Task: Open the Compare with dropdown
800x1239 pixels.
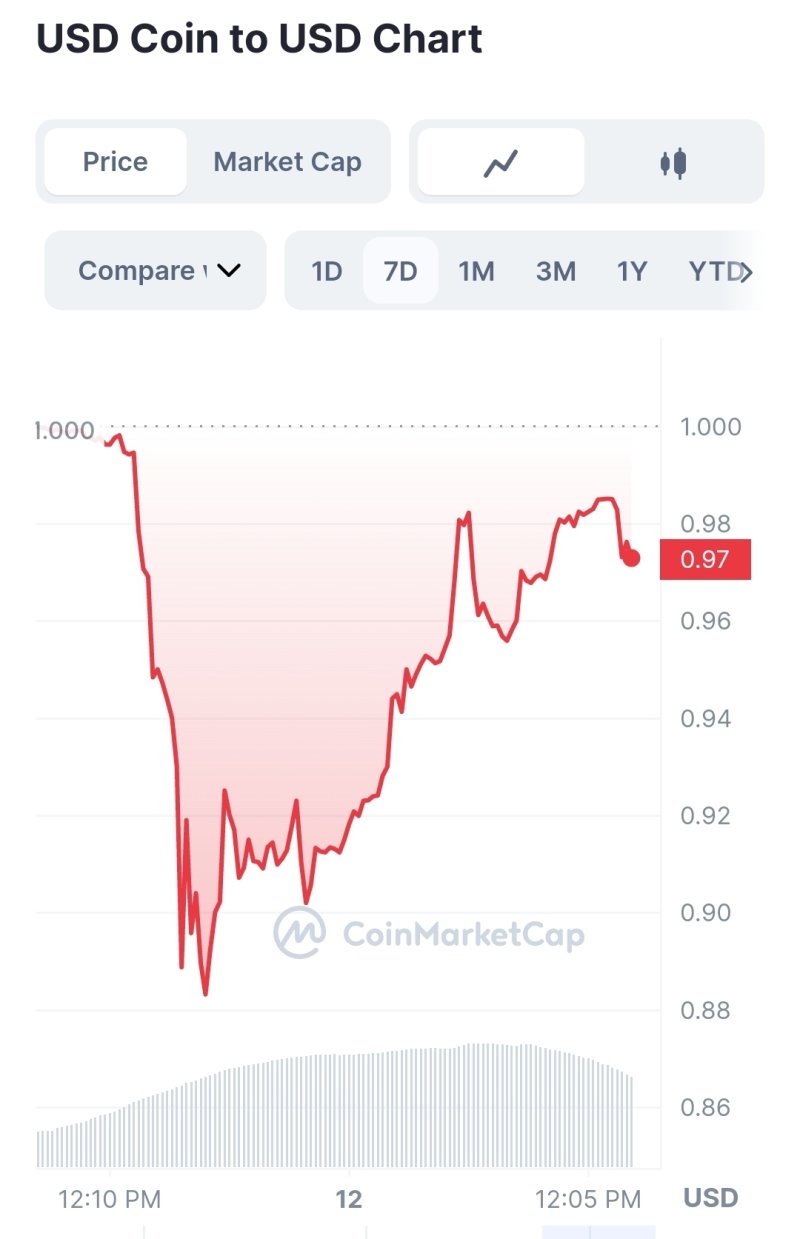Action: point(157,271)
